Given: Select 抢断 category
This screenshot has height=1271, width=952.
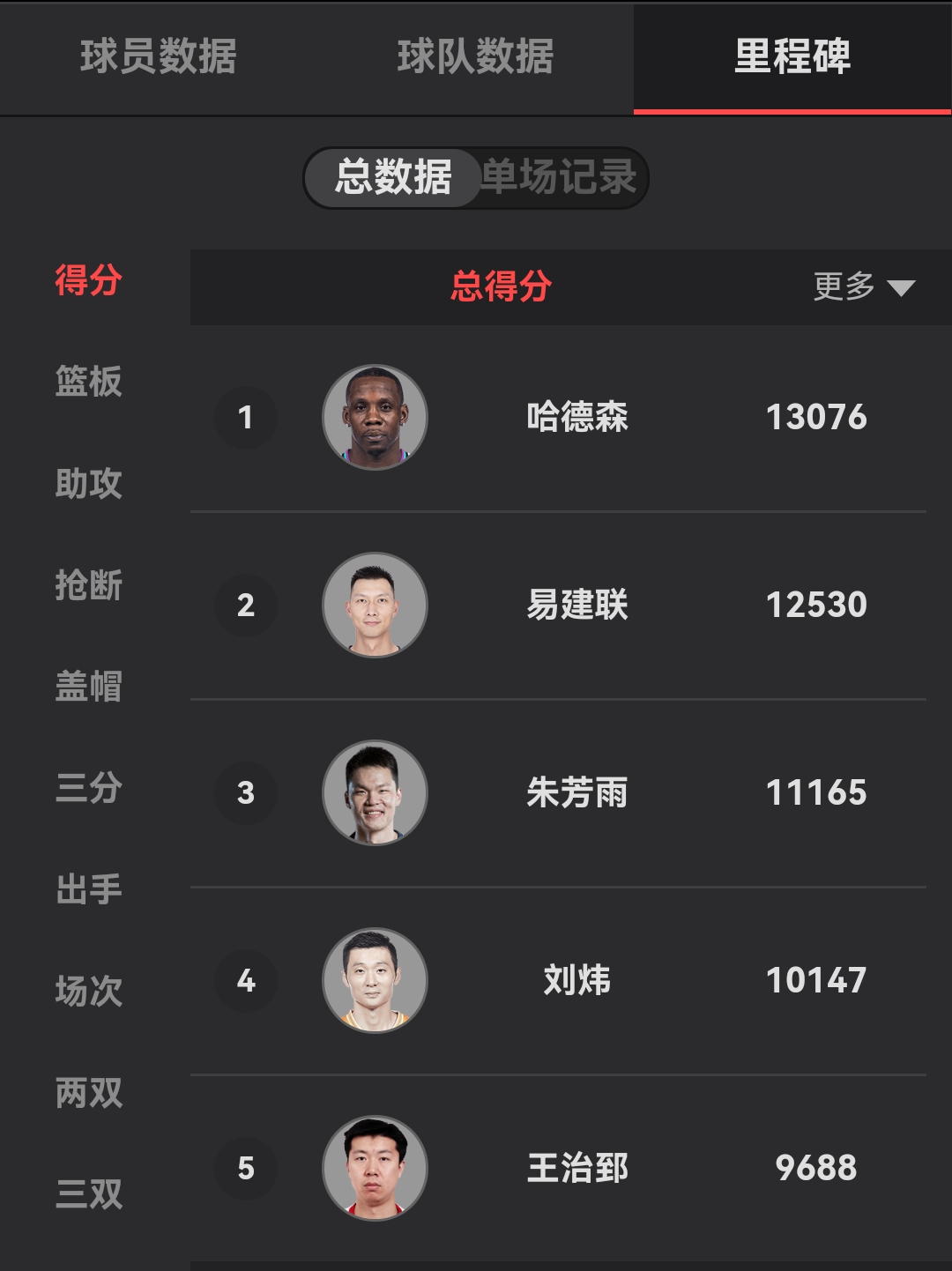Looking at the screenshot, I should tap(88, 585).
